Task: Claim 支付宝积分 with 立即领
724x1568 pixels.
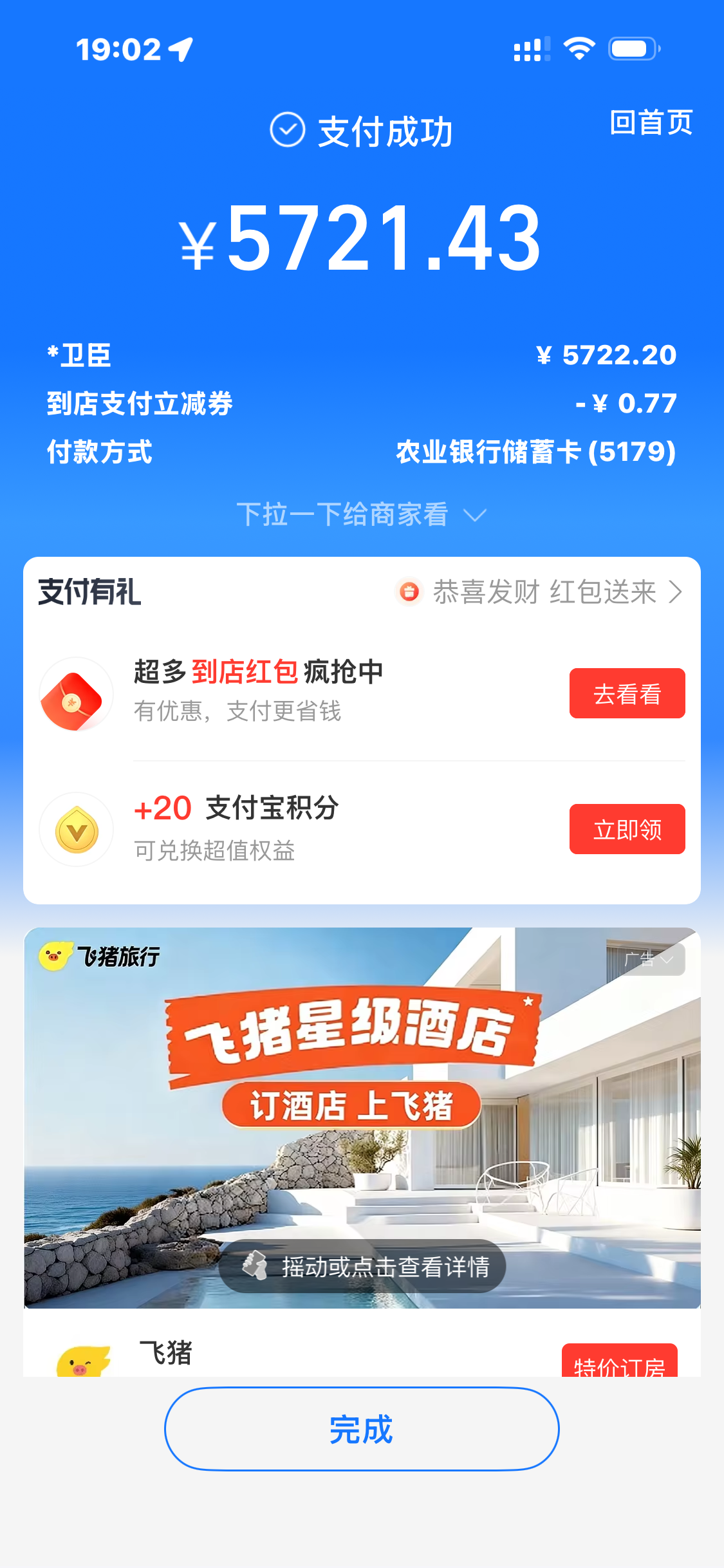Action: (627, 829)
